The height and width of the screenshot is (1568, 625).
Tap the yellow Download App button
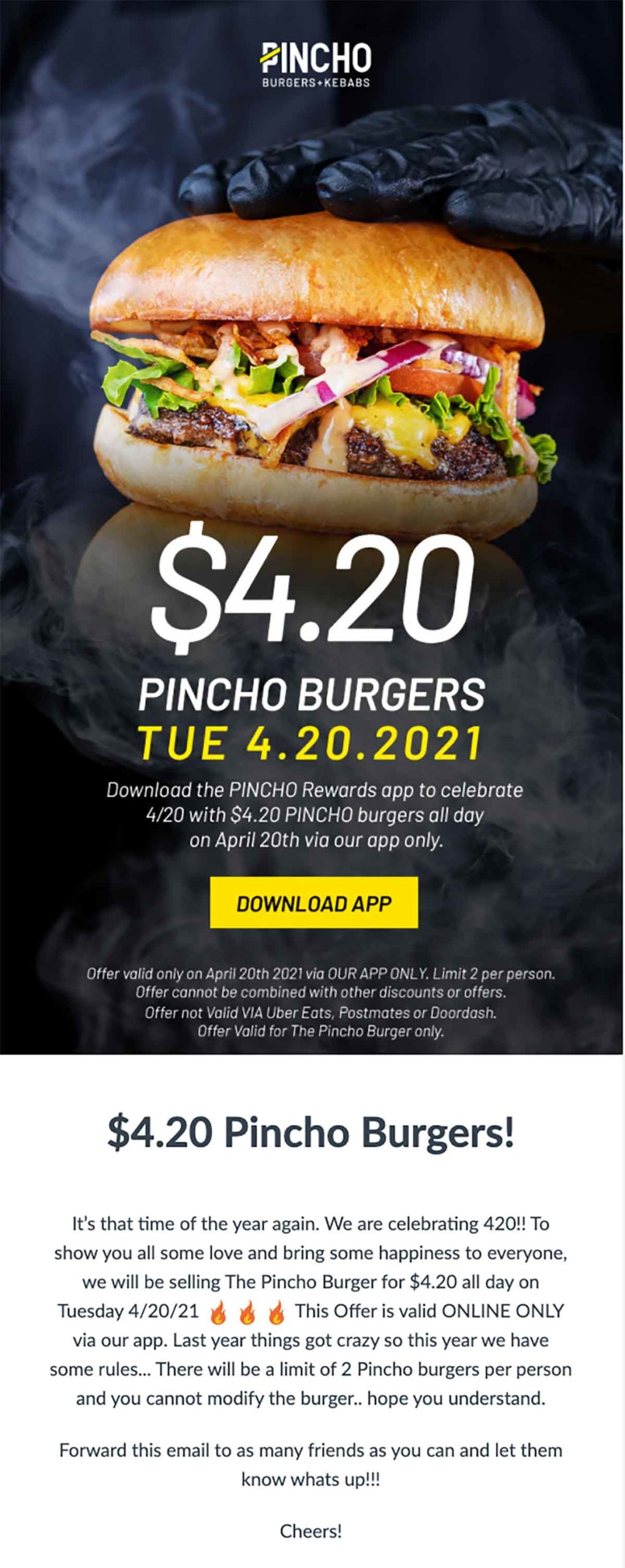pos(314,903)
